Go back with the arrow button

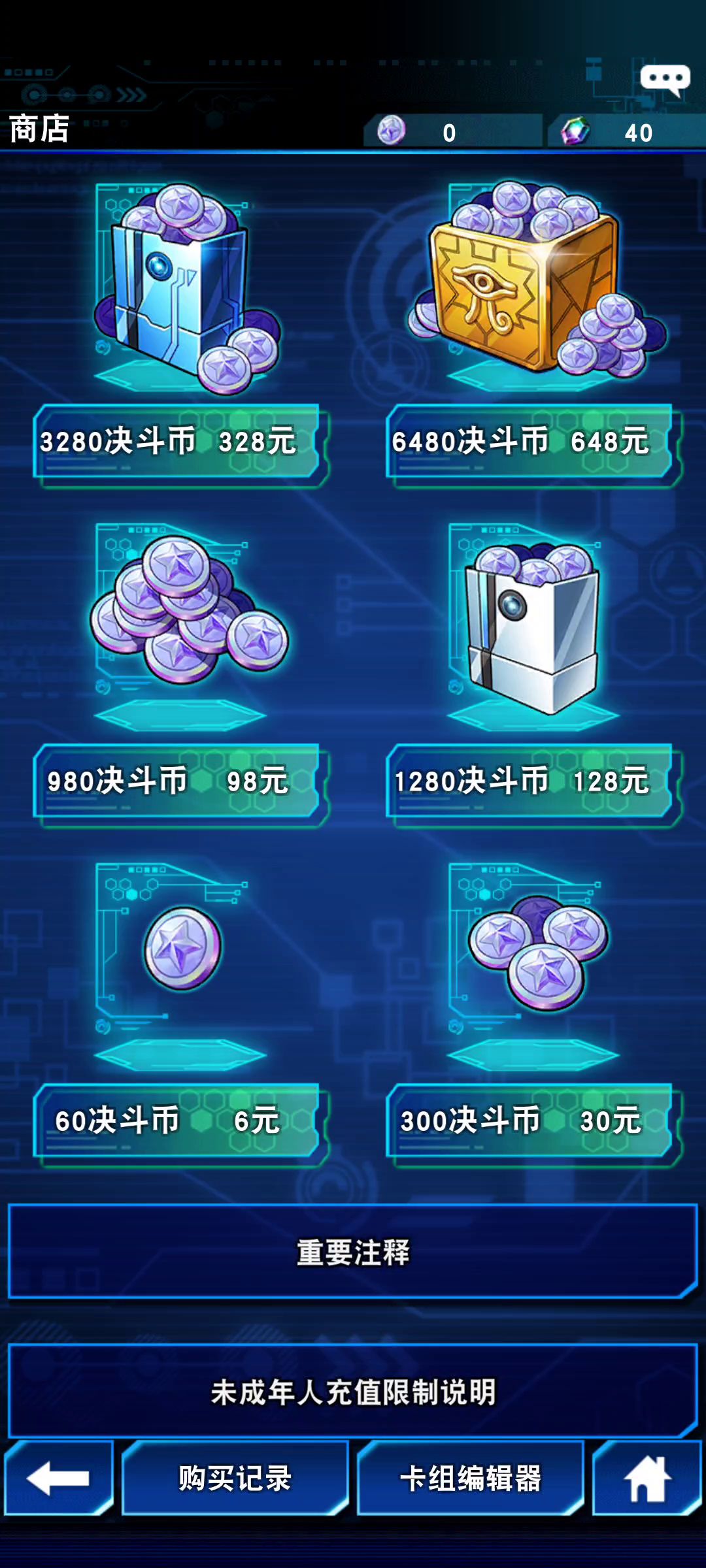(x=59, y=1478)
